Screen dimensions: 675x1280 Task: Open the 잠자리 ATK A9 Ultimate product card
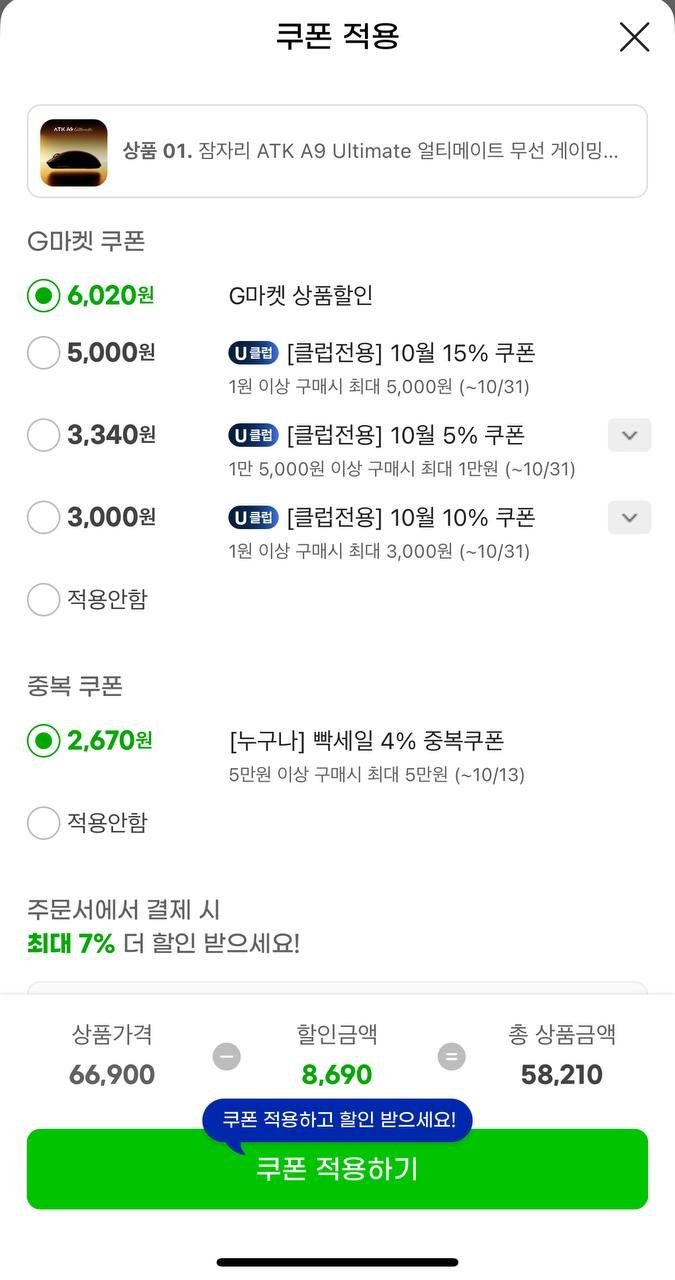coord(337,151)
